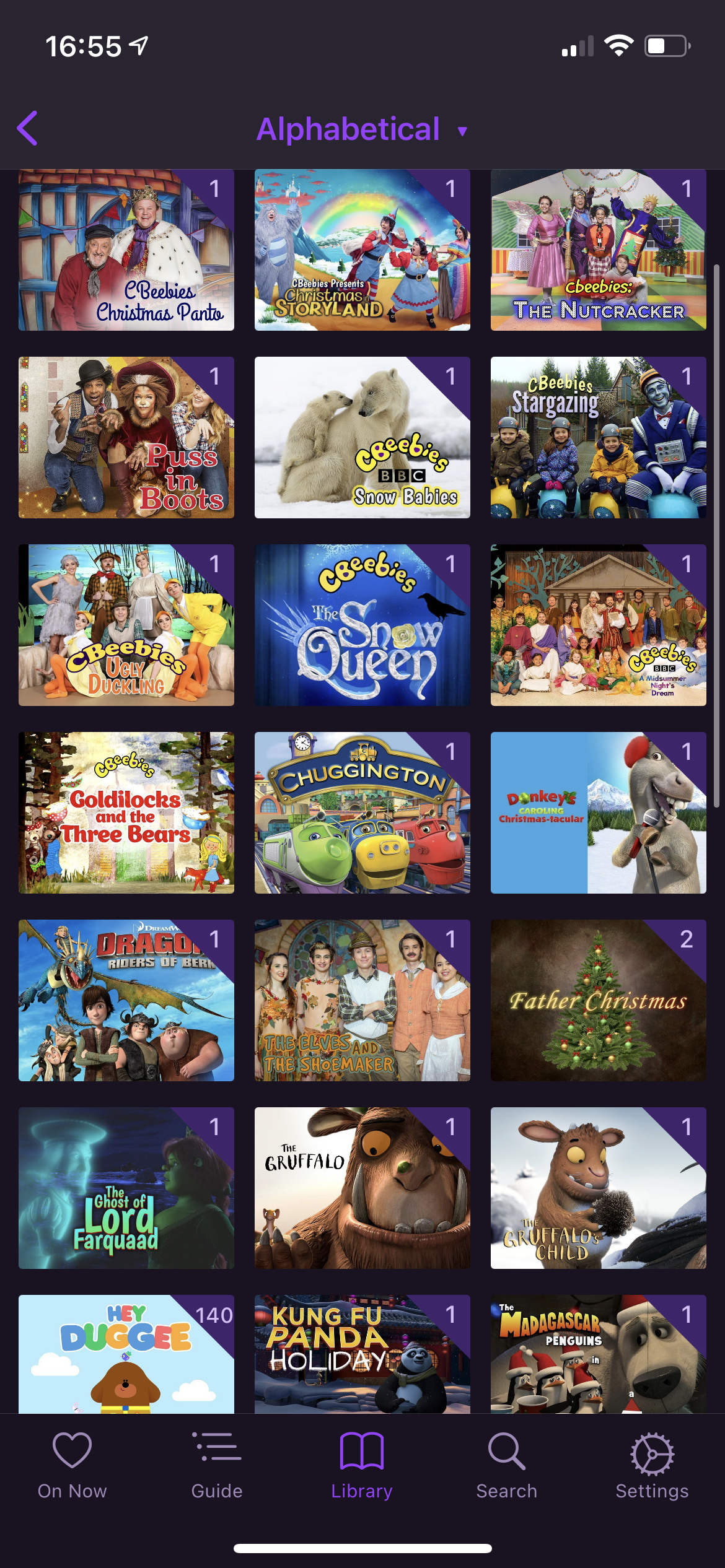Open the Guide tab

point(216,1465)
